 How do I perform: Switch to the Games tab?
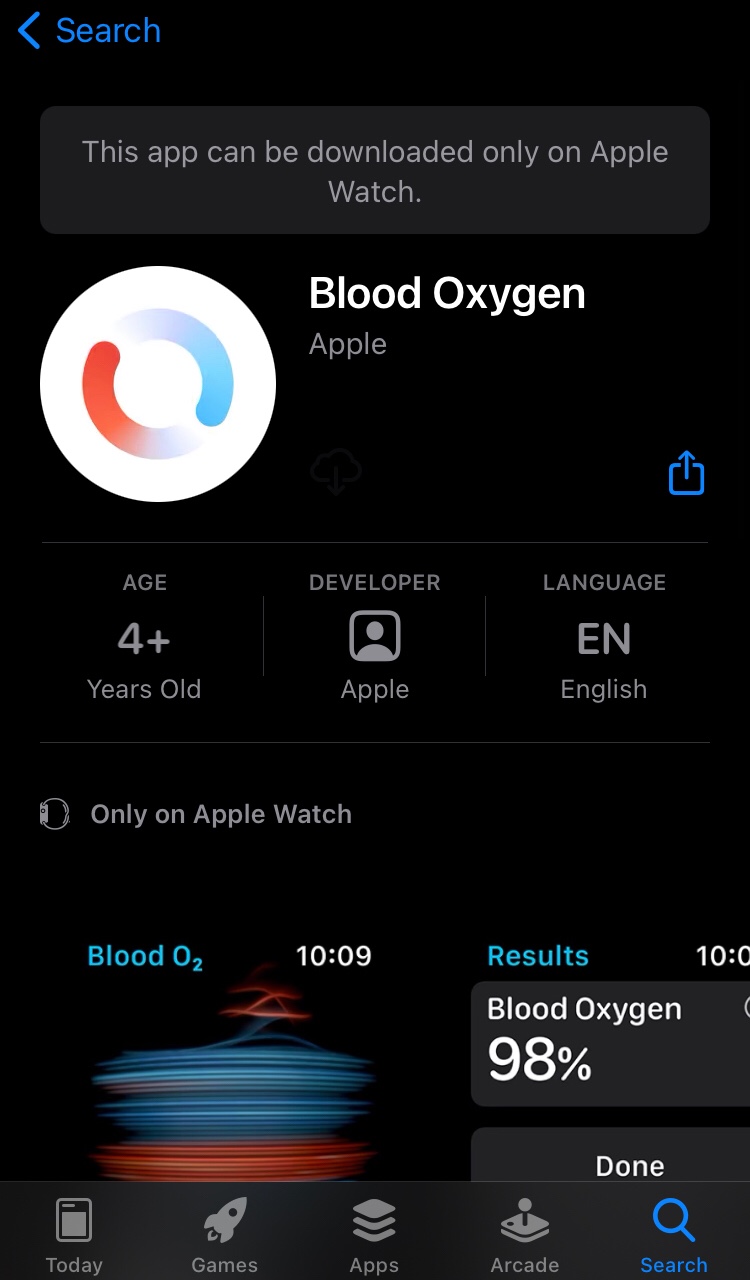224,1236
